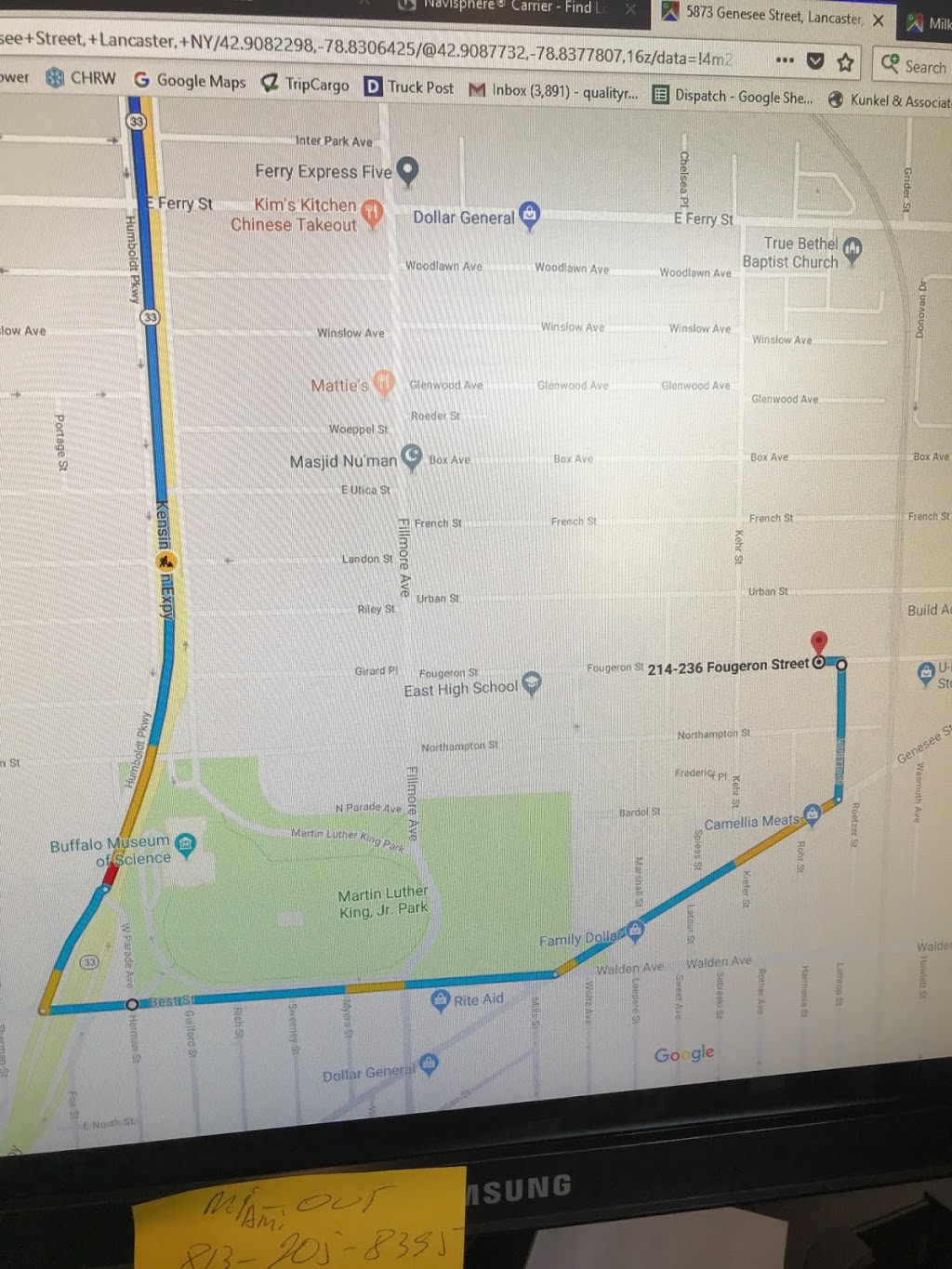This screenshot has height=1269, width=952.
Task: Open the CHRW bookmark
Action: tap(82, 78)
